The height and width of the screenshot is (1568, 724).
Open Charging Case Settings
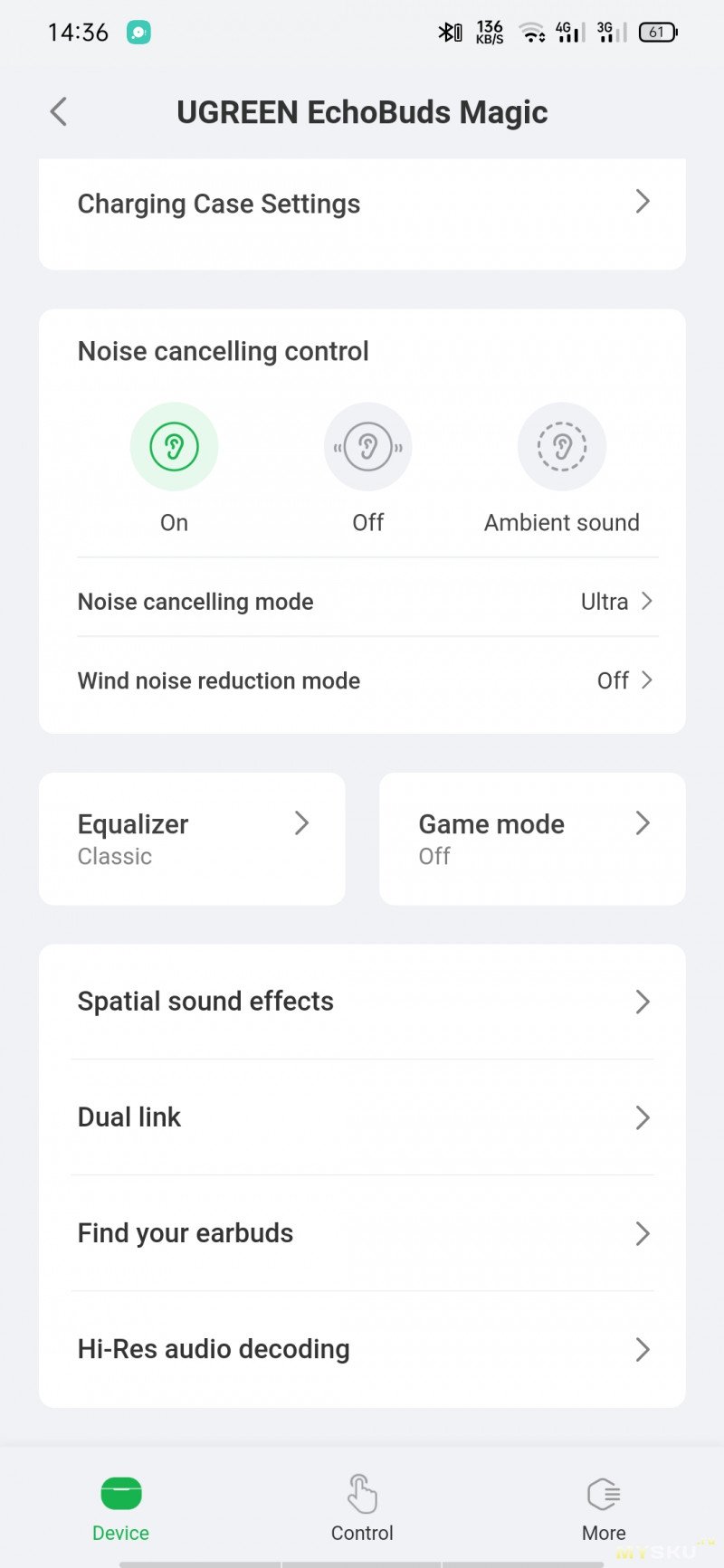pos(362,204)
